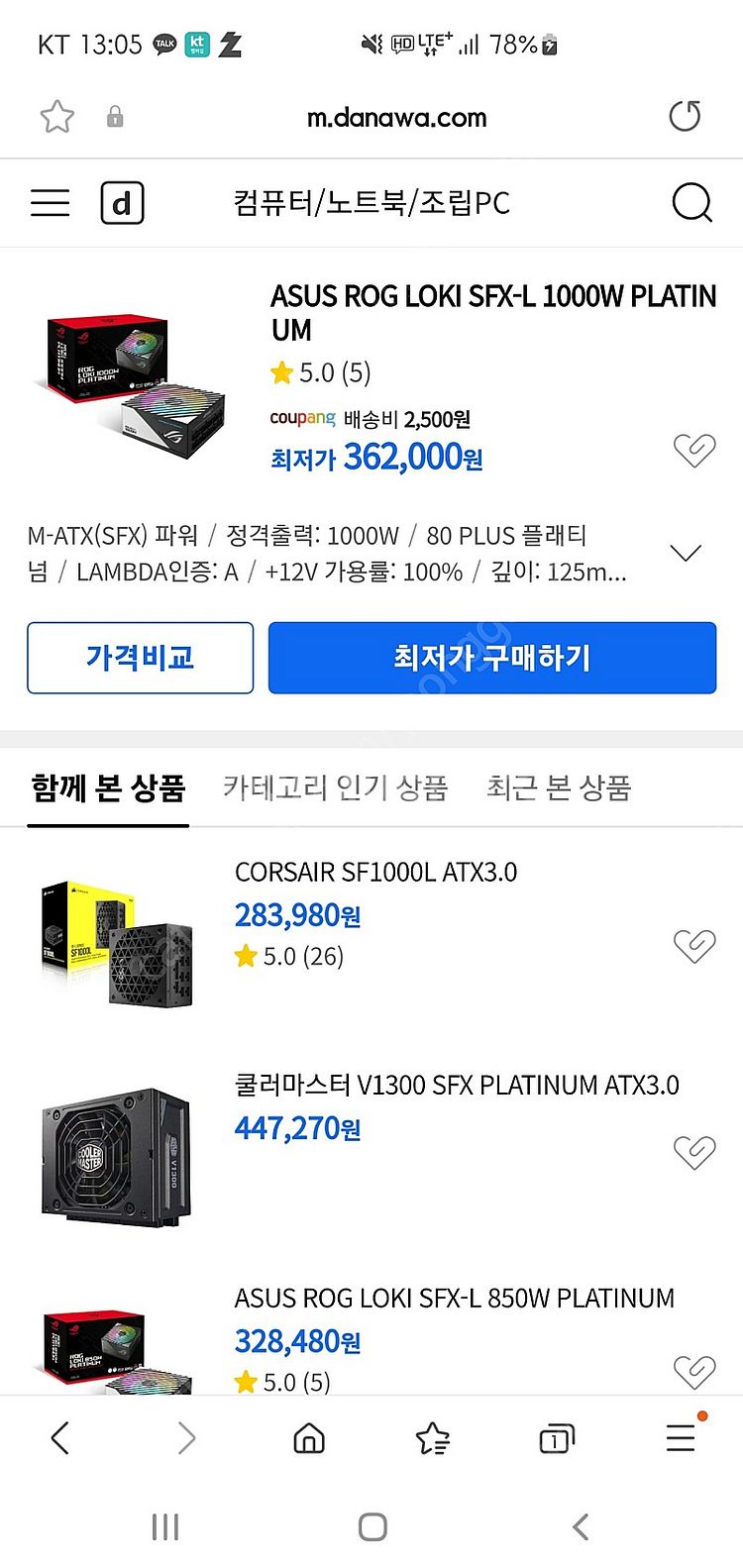
Task: Tap the m.danawa.com address bar
Action: pos(396,118)
